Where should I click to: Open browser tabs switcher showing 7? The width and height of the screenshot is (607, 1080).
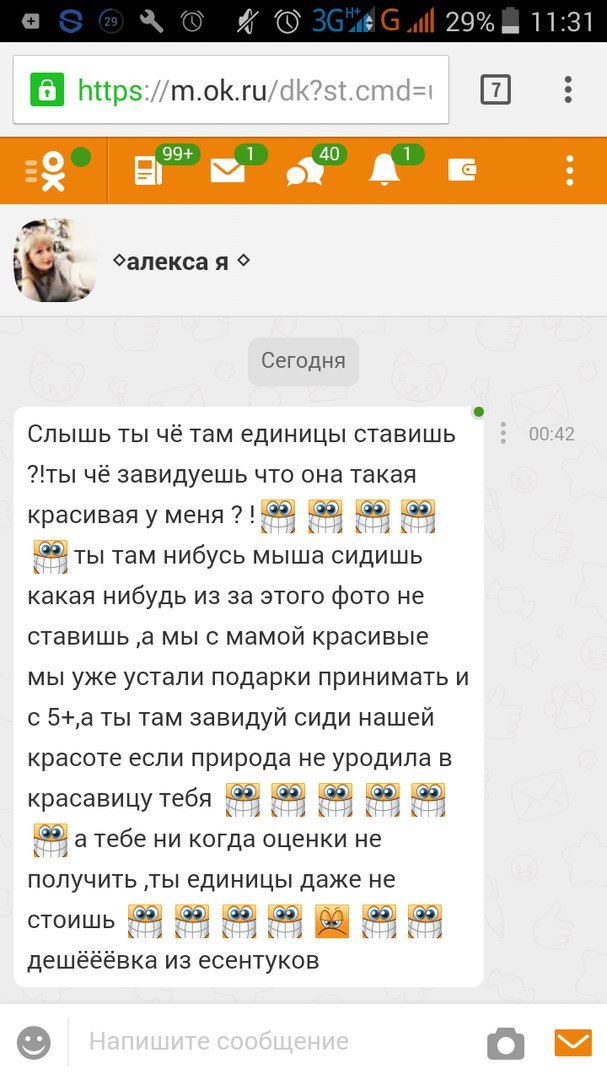pos(495,91)
